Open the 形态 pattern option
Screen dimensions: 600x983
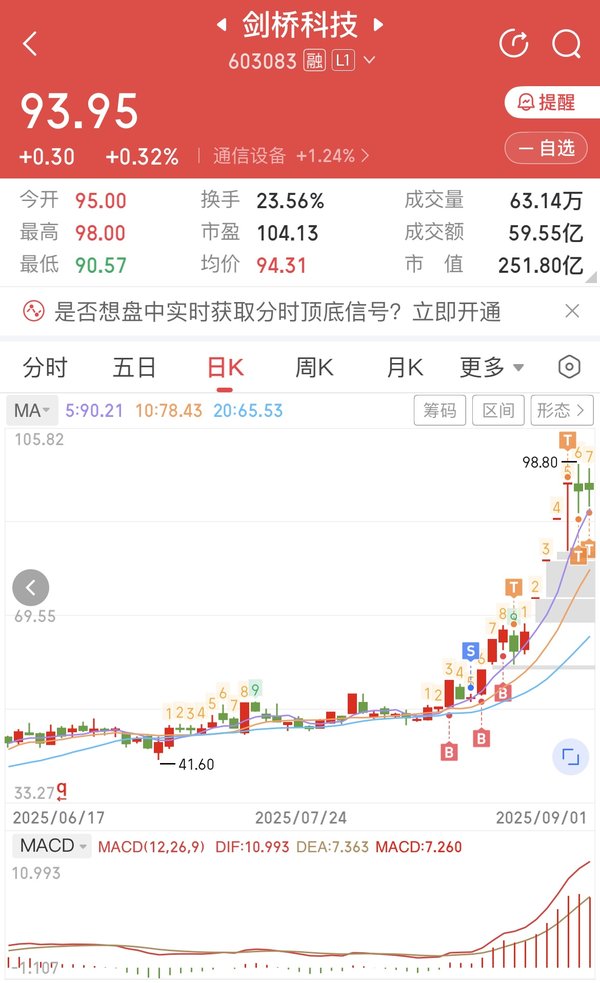[561, 411]
